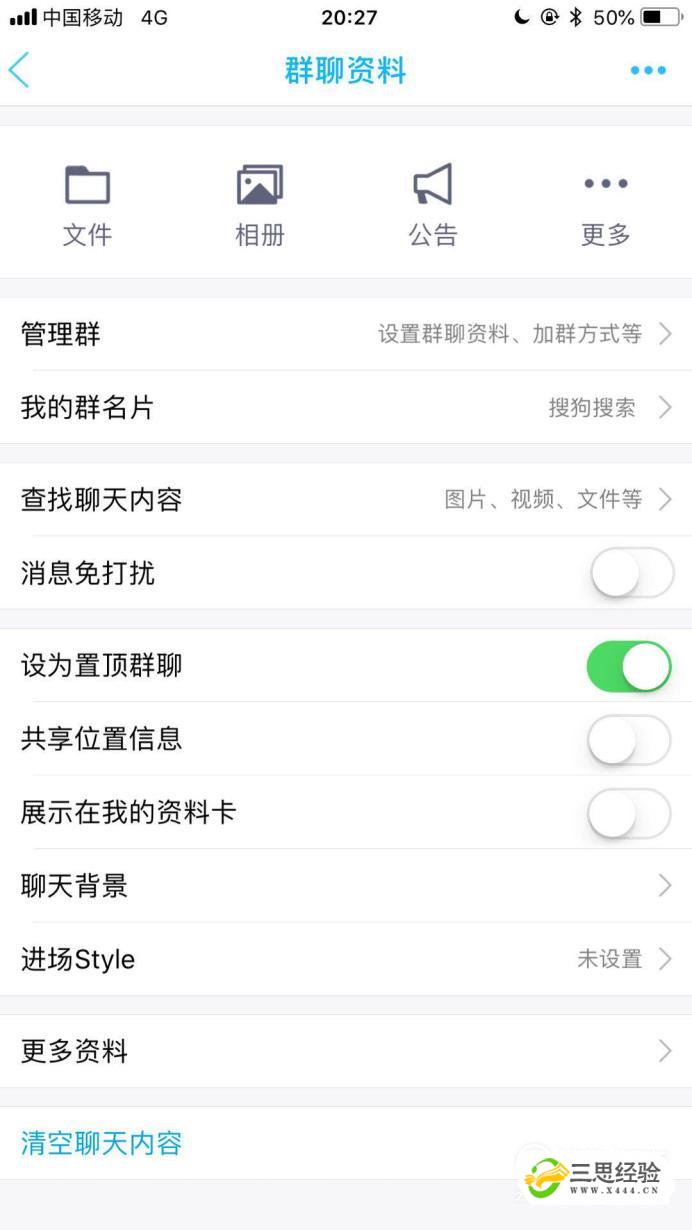
Task: Go back using the top-left arrow
Action: [19, 70]
